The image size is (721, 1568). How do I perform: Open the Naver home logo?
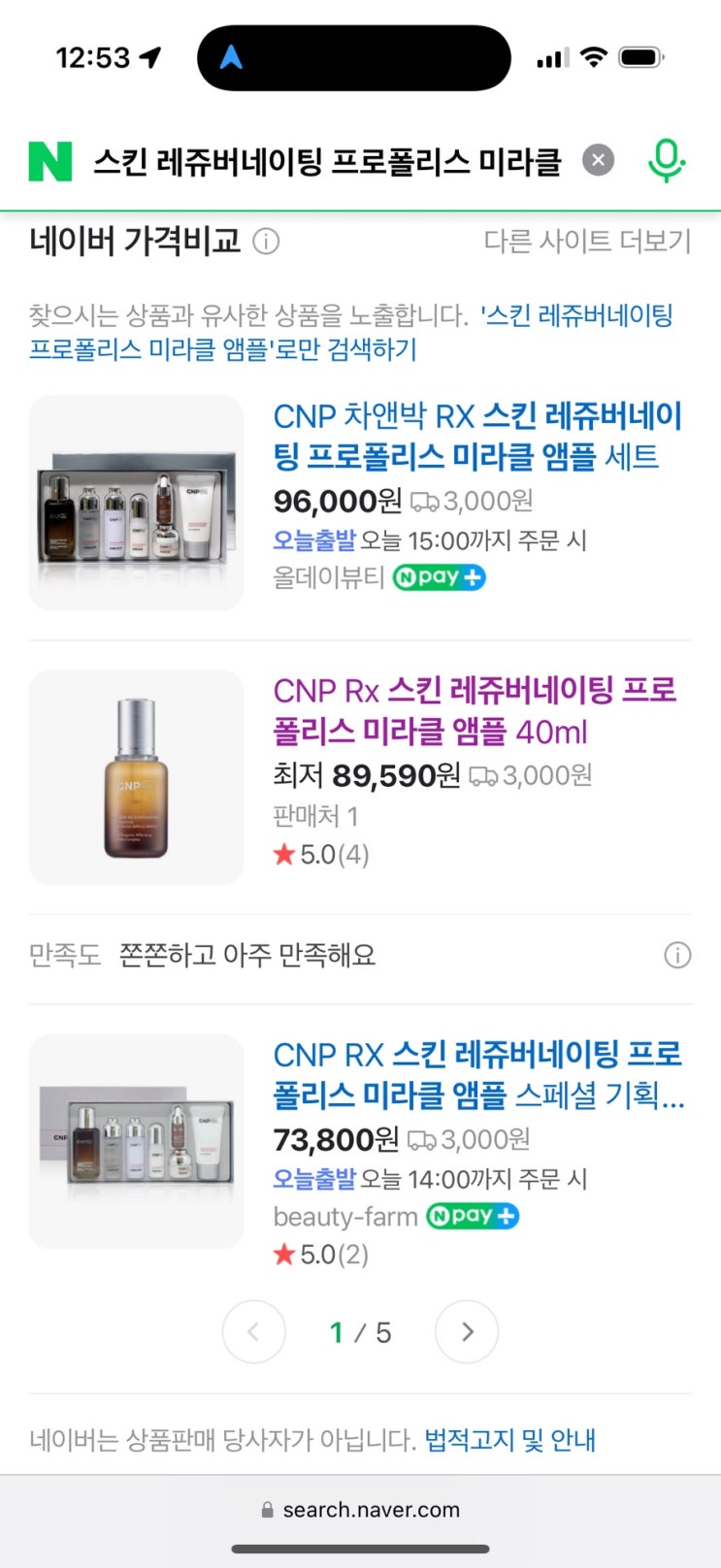50,161
